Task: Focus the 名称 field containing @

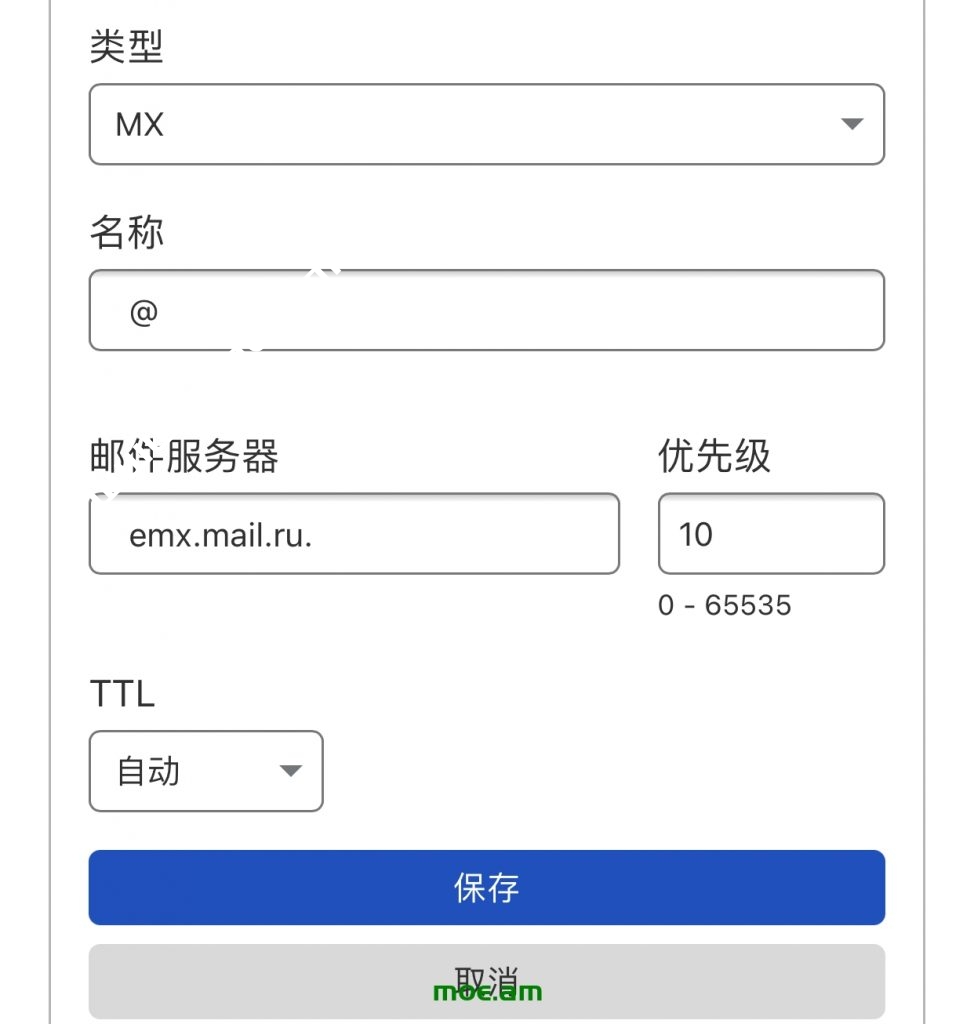Action: (x=486, y=311)
